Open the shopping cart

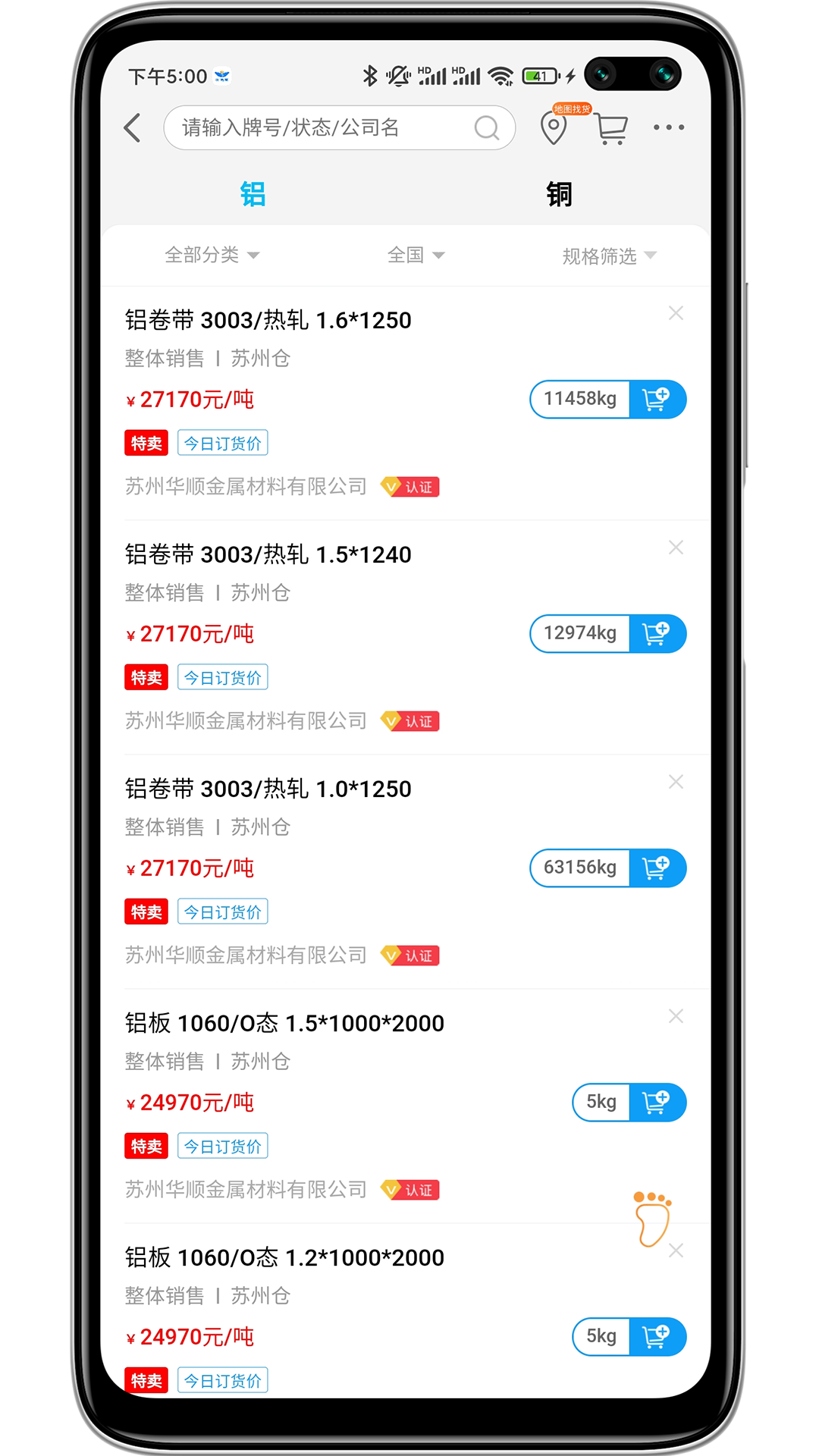[611, 128]
